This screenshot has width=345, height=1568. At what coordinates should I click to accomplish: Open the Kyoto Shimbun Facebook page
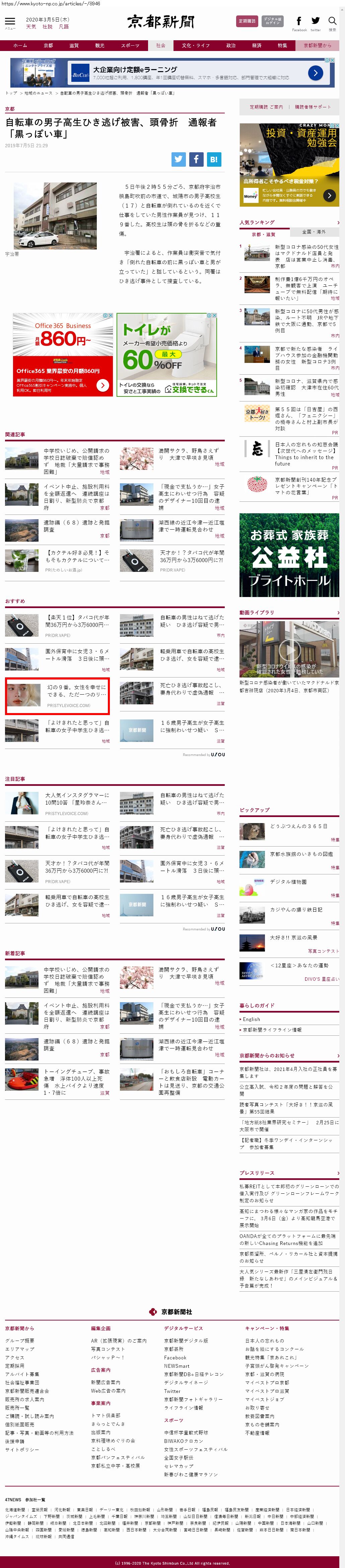(299, 22)
